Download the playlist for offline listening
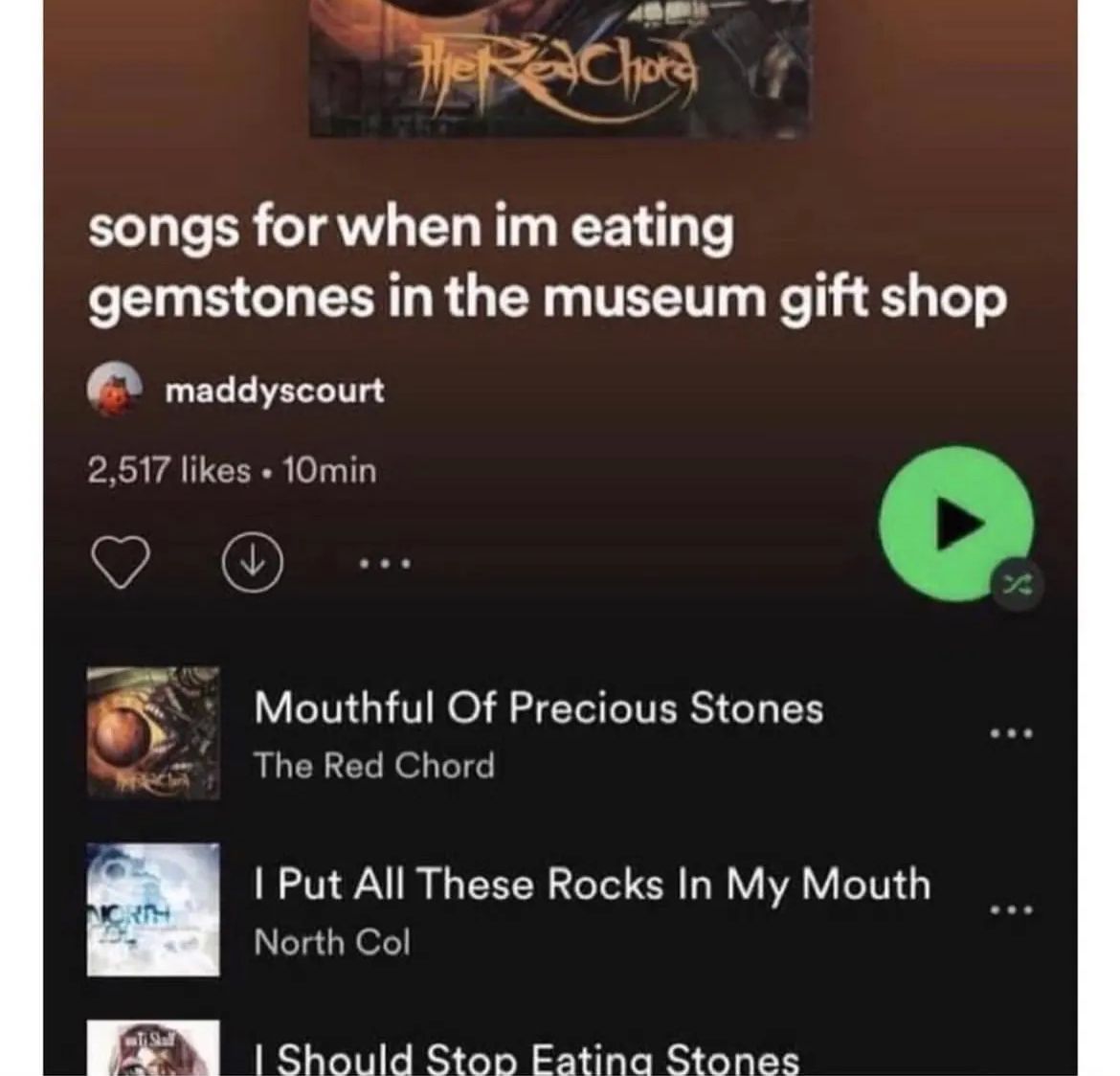The height and width of the screenshot is (1076, 1120). [253, 563]
